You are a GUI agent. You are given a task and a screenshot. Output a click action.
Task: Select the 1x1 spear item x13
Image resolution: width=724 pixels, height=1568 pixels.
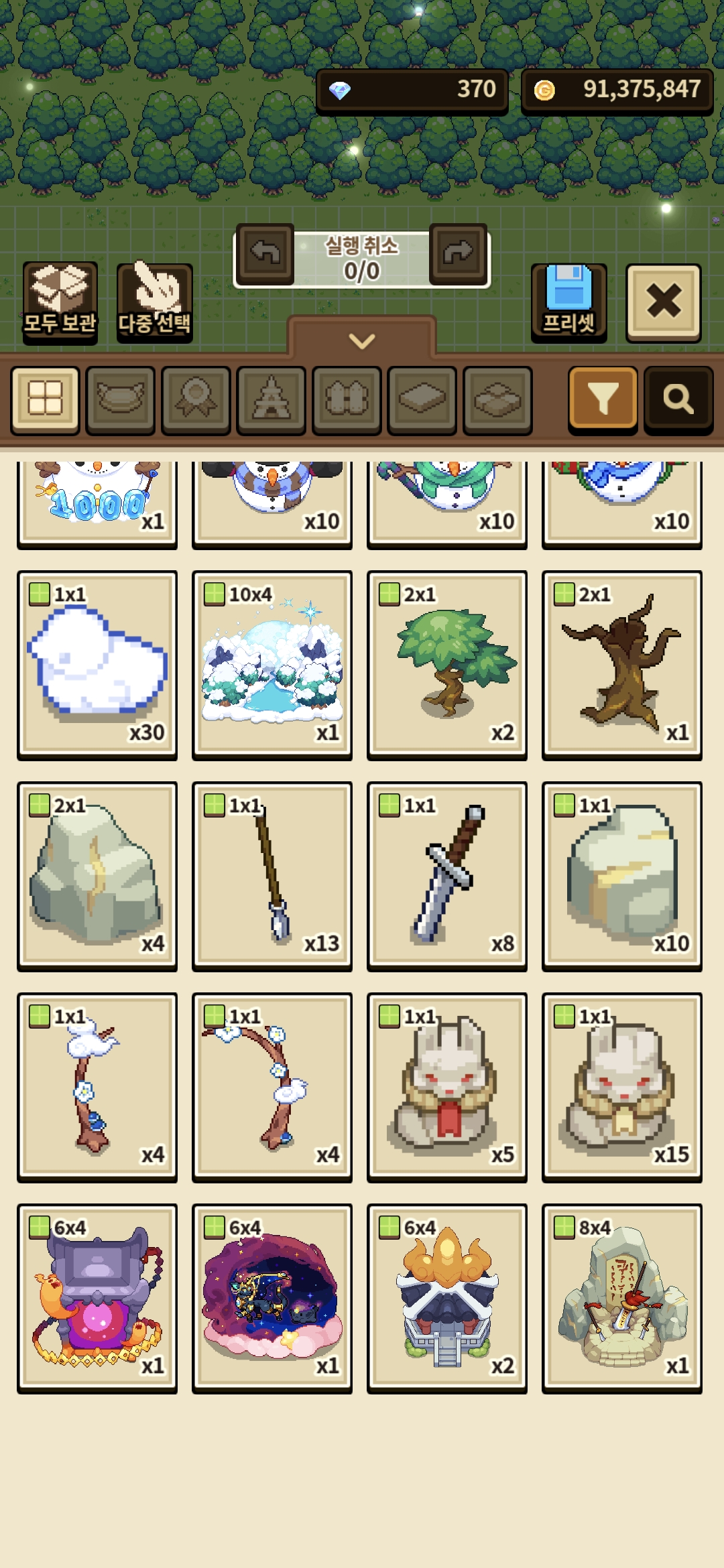tap(272, 876)
